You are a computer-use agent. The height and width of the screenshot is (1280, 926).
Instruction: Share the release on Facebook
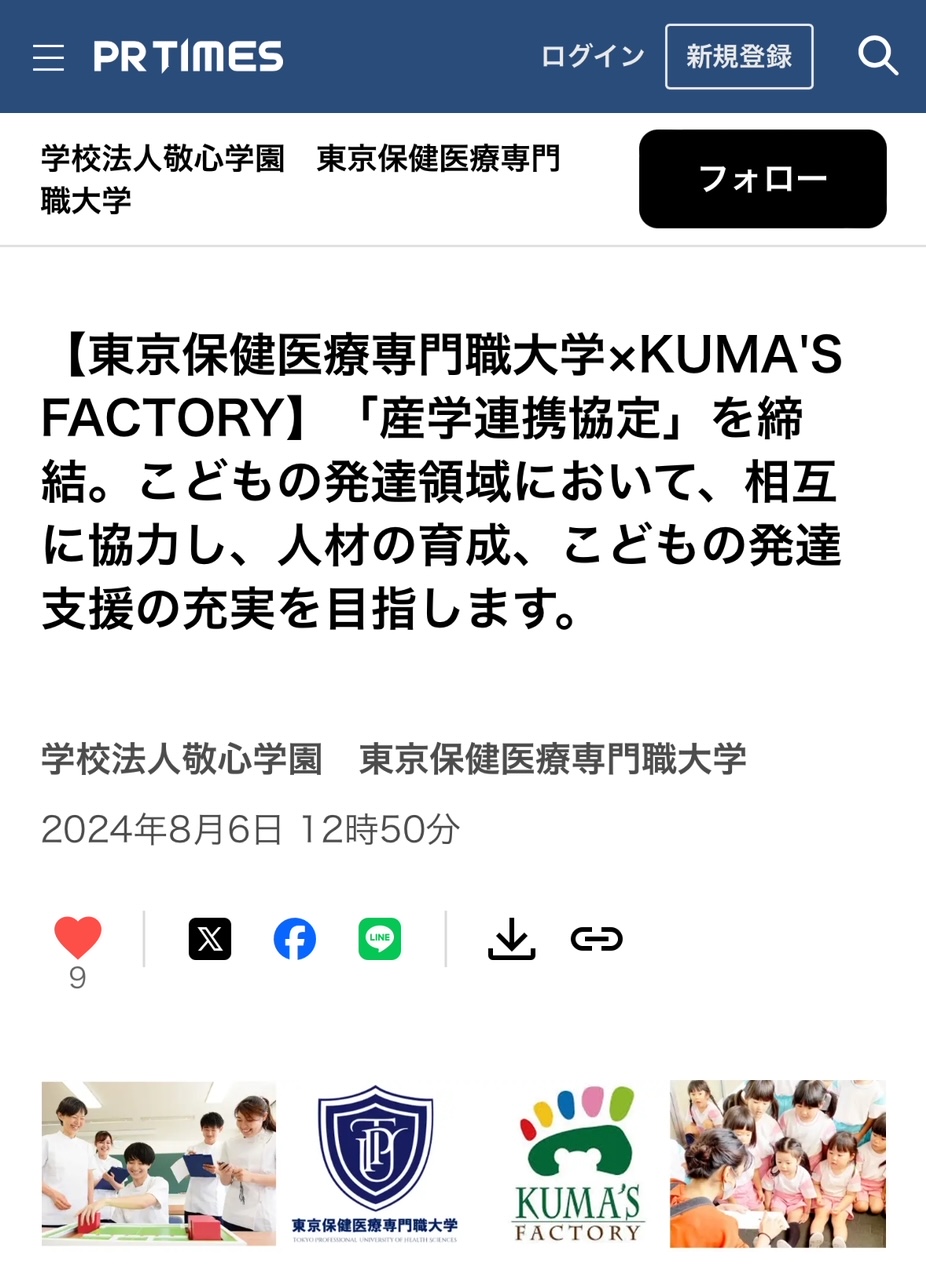pos(295,939)
